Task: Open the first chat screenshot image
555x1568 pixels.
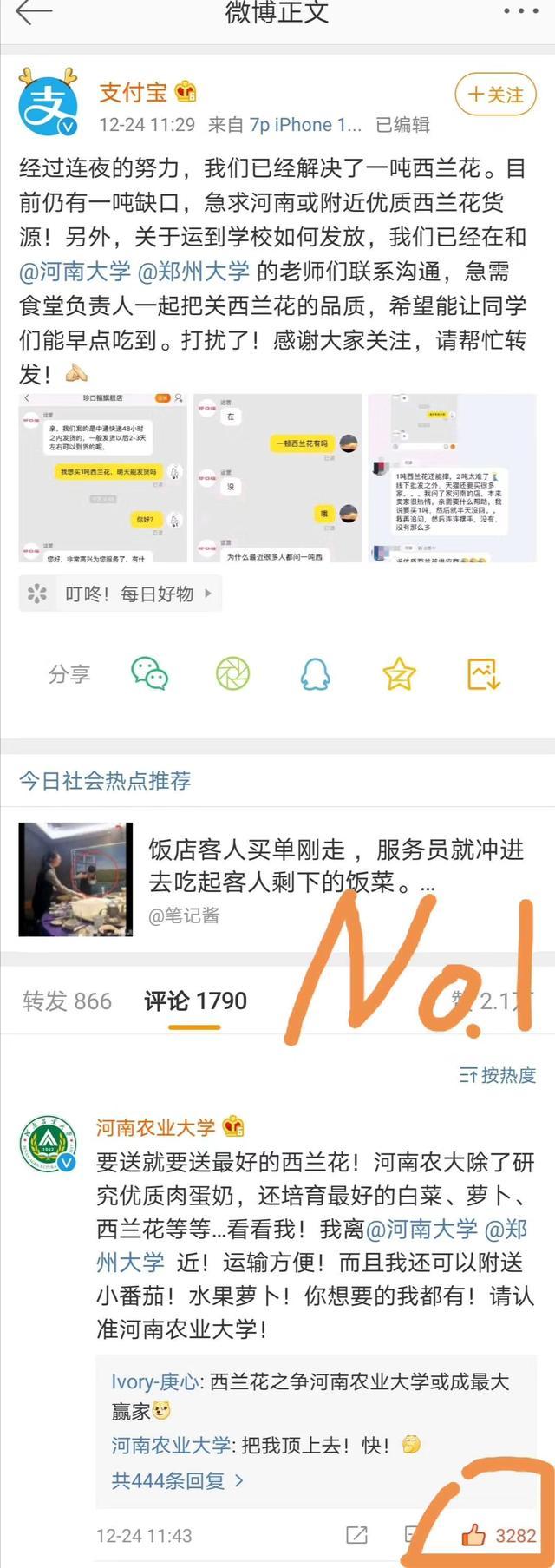Action: coord(102,477)
